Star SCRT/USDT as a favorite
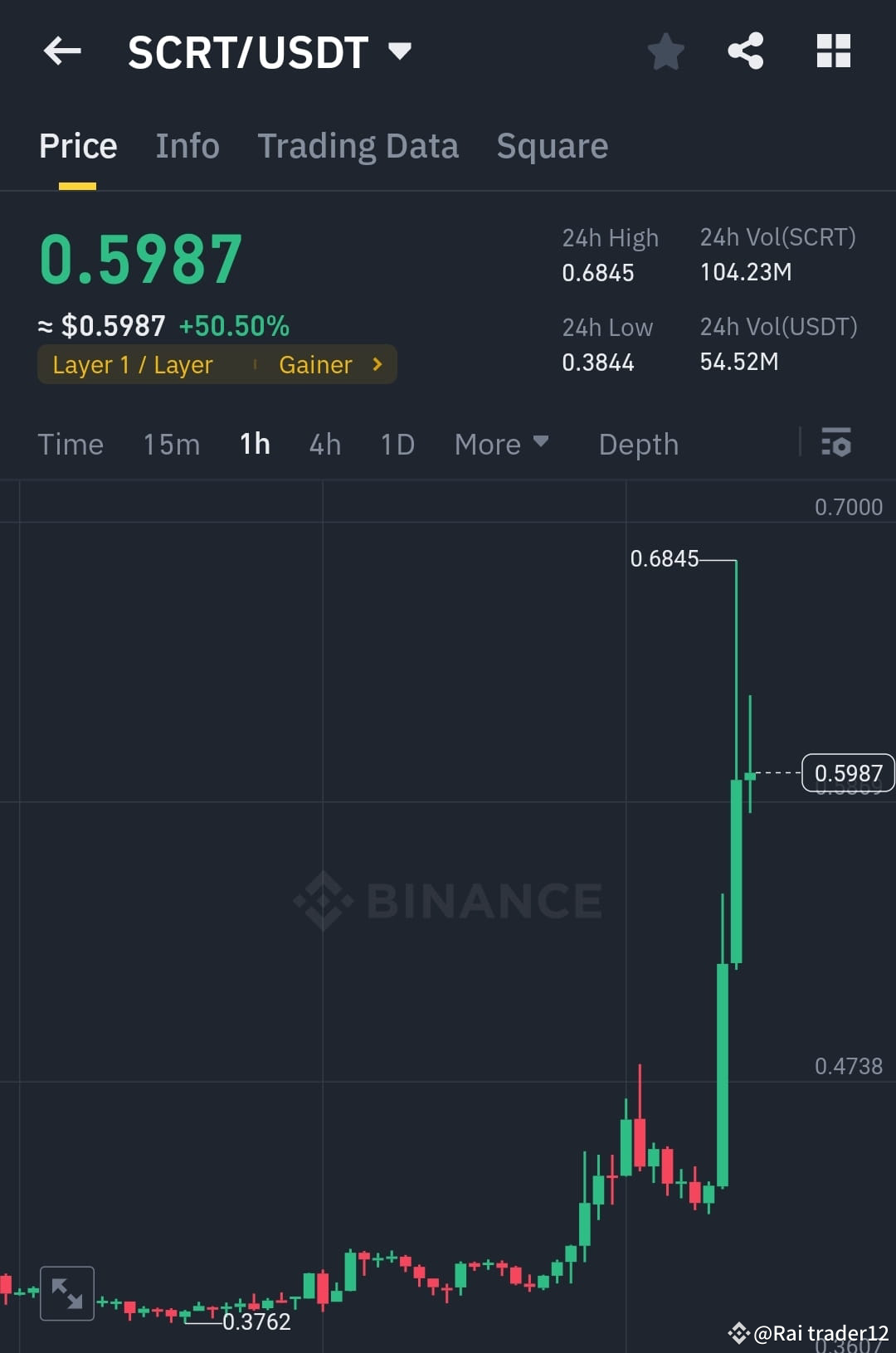 666,51
